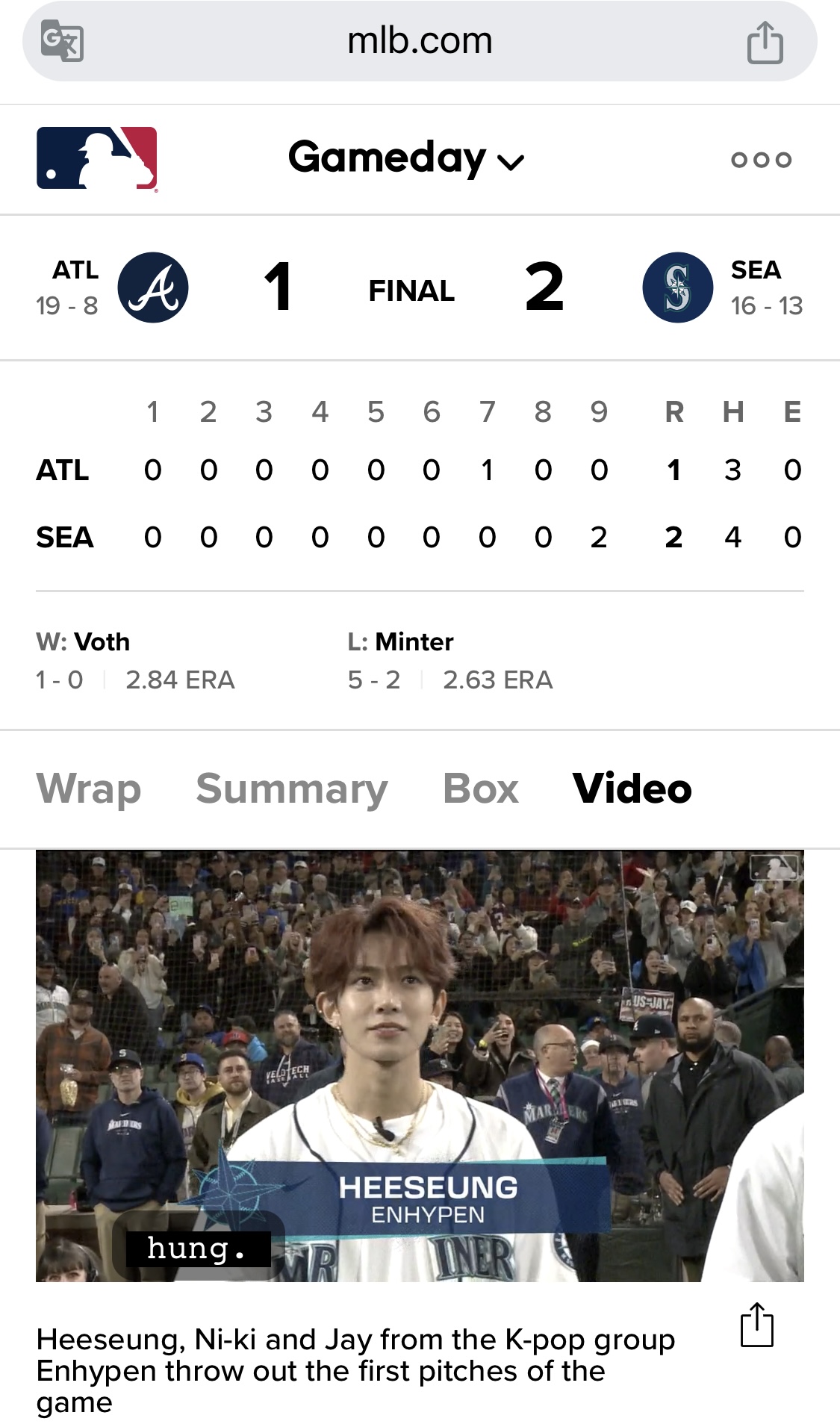
Task: Open the mlb.com address field
Action: 420,41
